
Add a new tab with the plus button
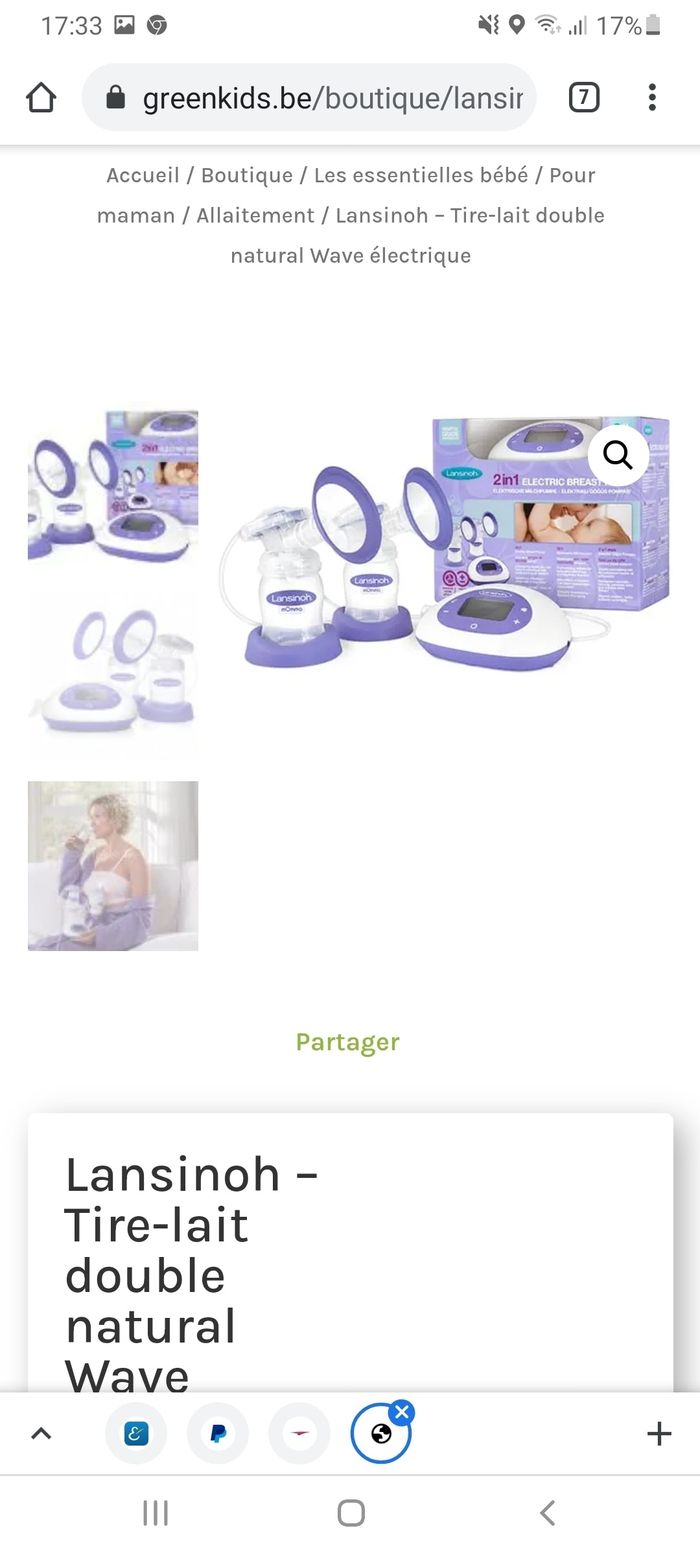[659, 1434]
